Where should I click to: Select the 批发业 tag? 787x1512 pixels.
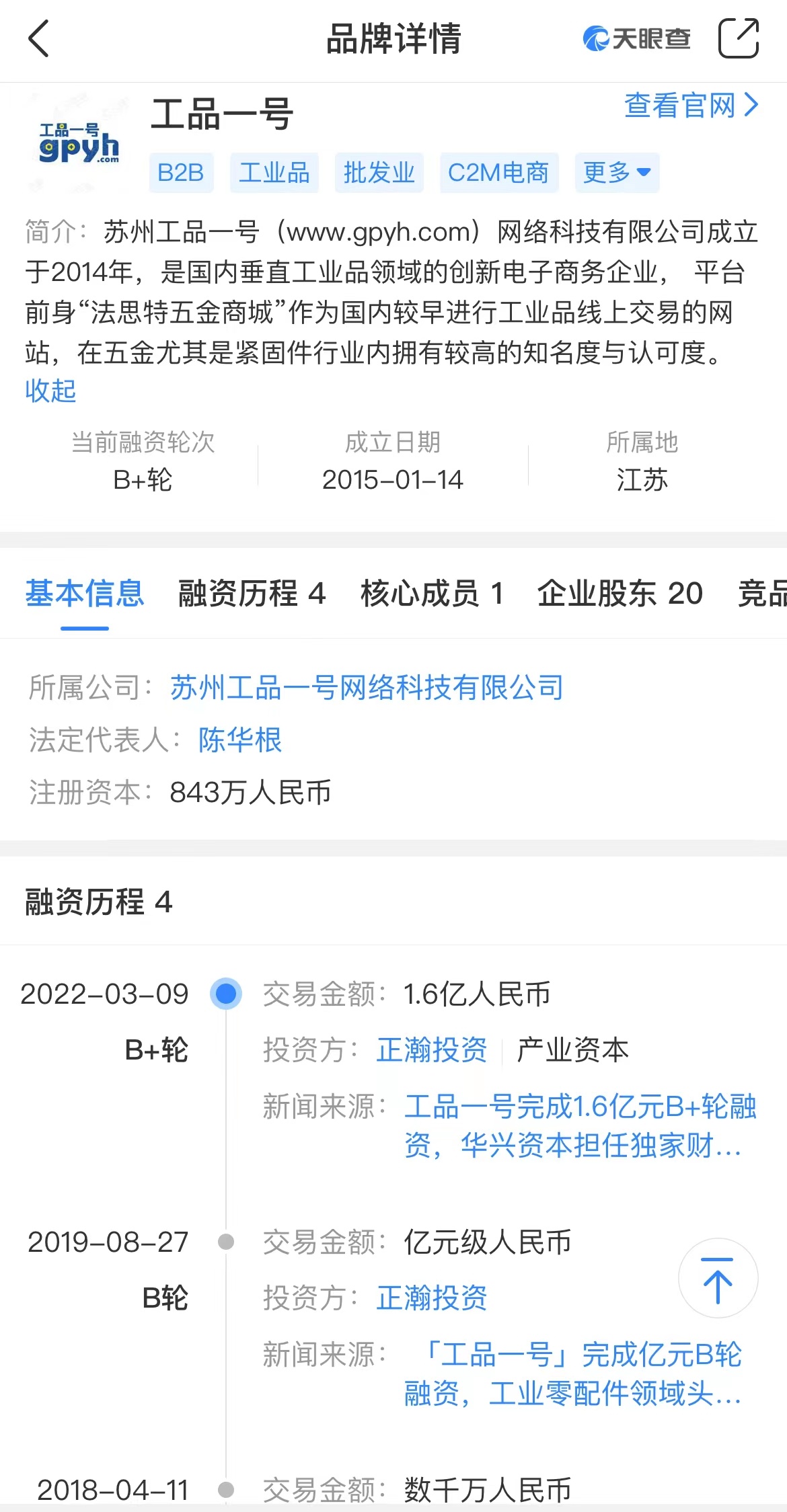[379, 173]
